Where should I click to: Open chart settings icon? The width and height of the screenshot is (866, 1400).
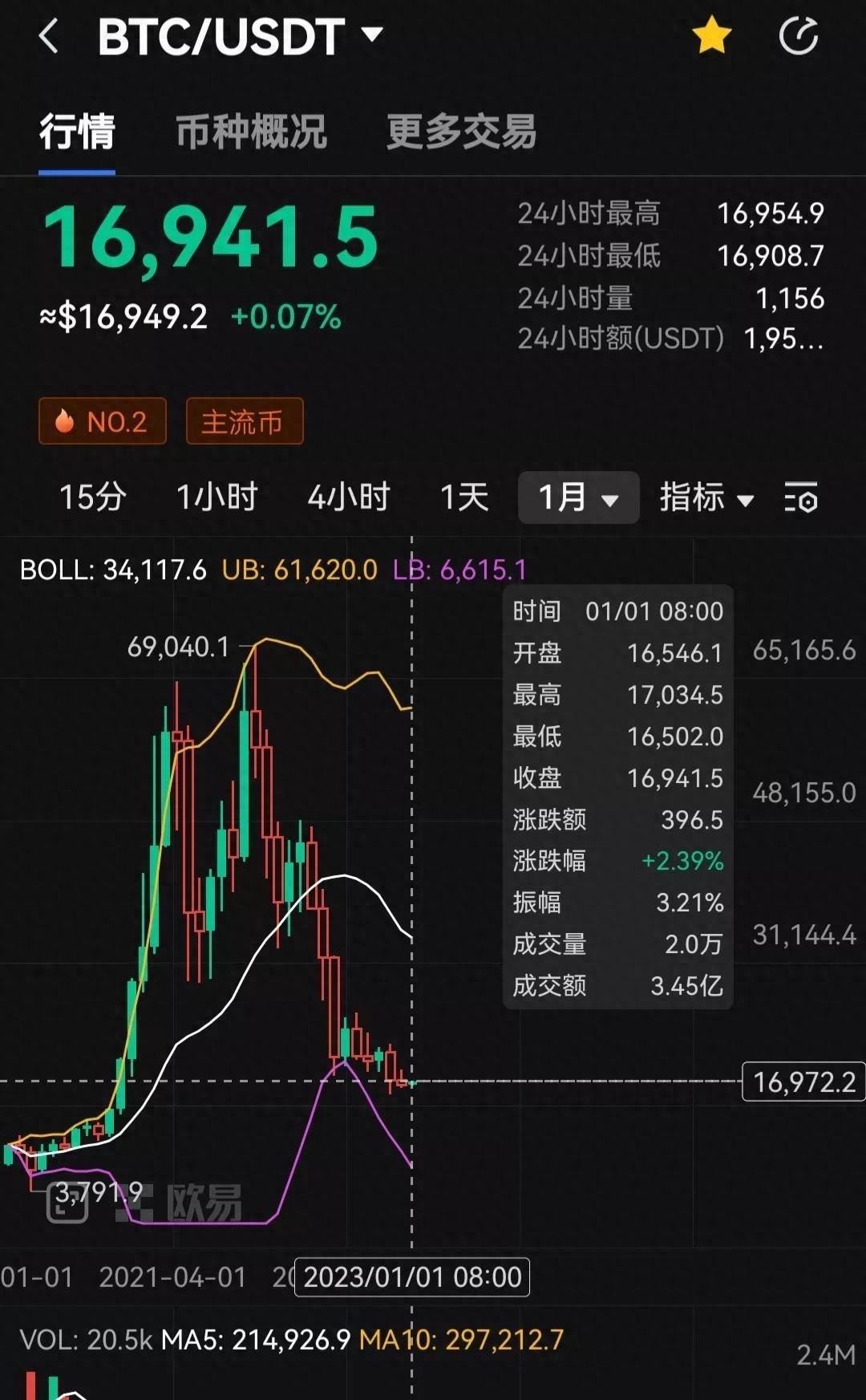800,498
